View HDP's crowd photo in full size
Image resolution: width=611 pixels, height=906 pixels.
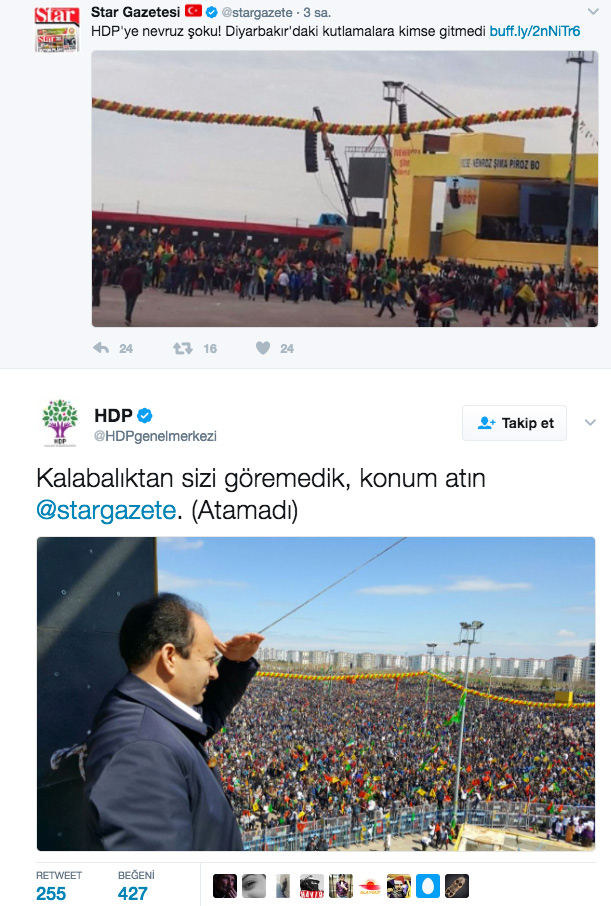pyautogui.click(x=316, y=693)
